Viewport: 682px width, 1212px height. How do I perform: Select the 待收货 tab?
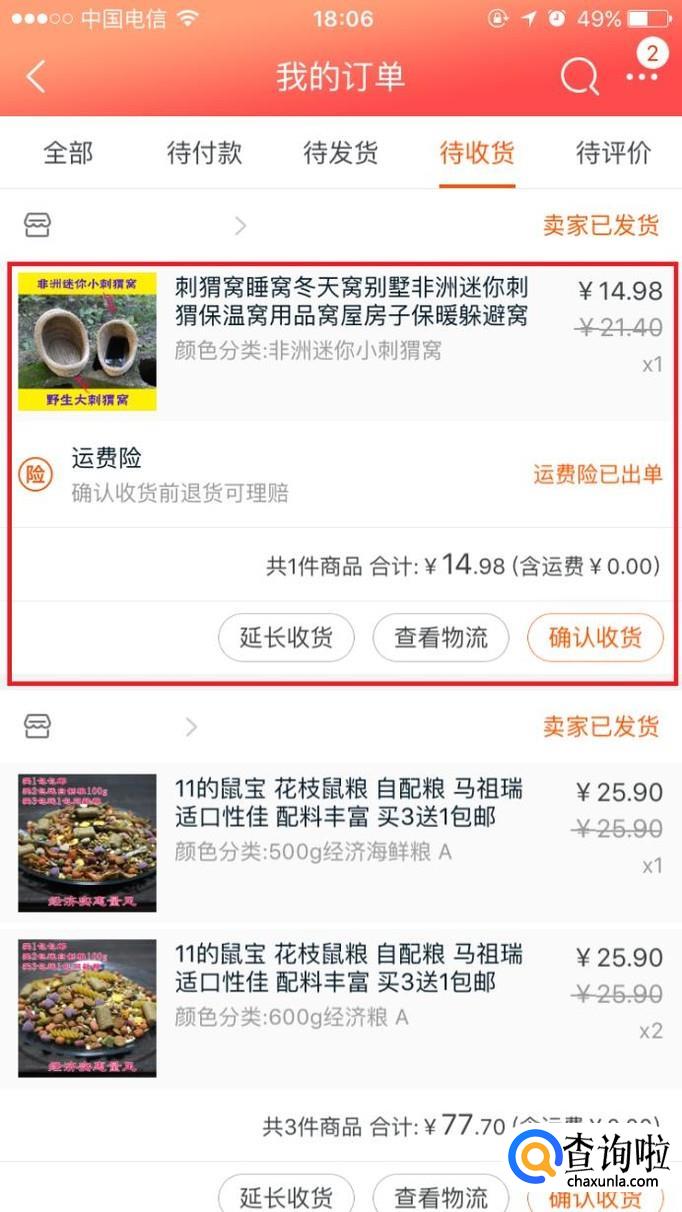click(x=477, y=153)
